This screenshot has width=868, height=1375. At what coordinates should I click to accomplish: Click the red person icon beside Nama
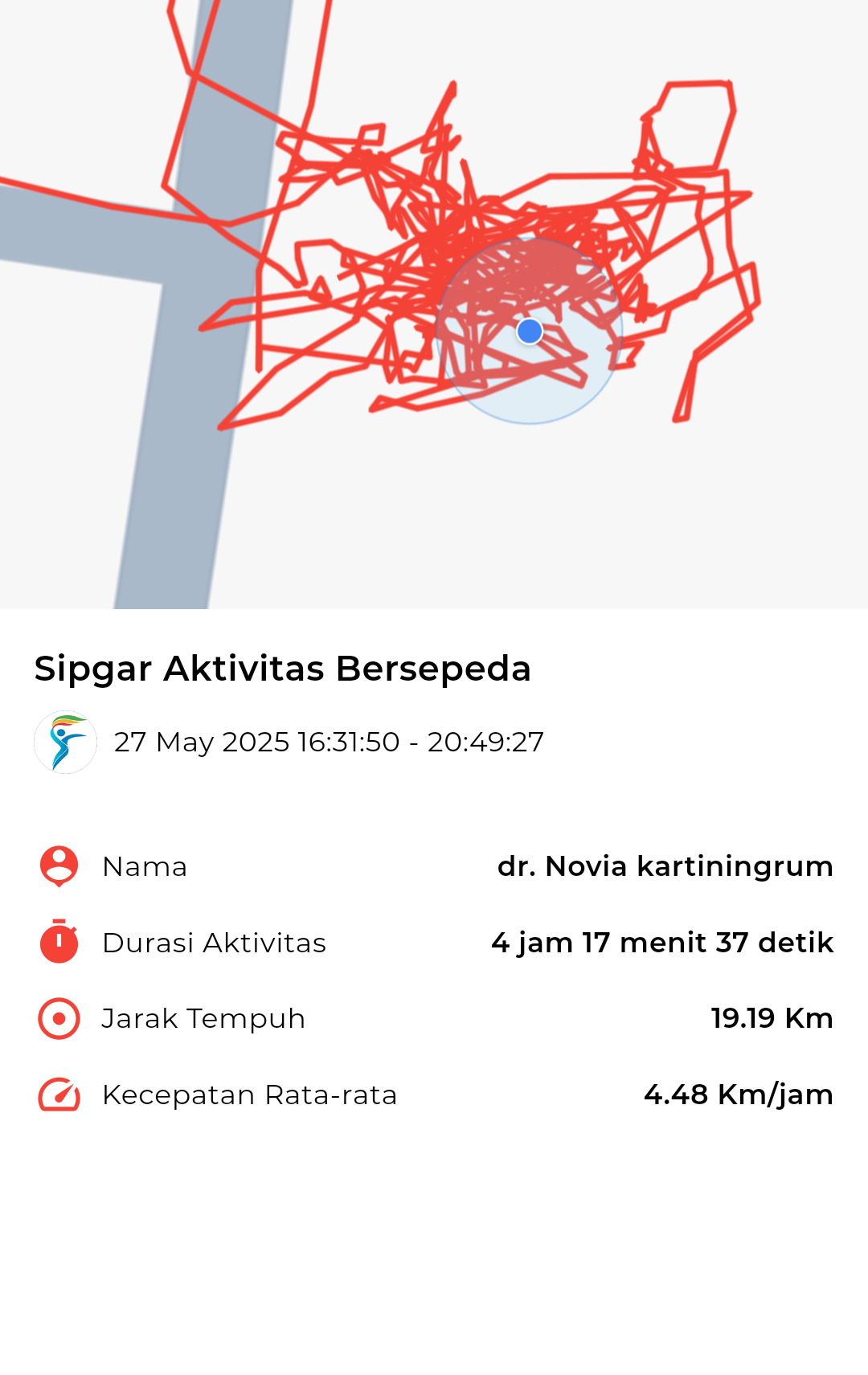pos(57,866)
